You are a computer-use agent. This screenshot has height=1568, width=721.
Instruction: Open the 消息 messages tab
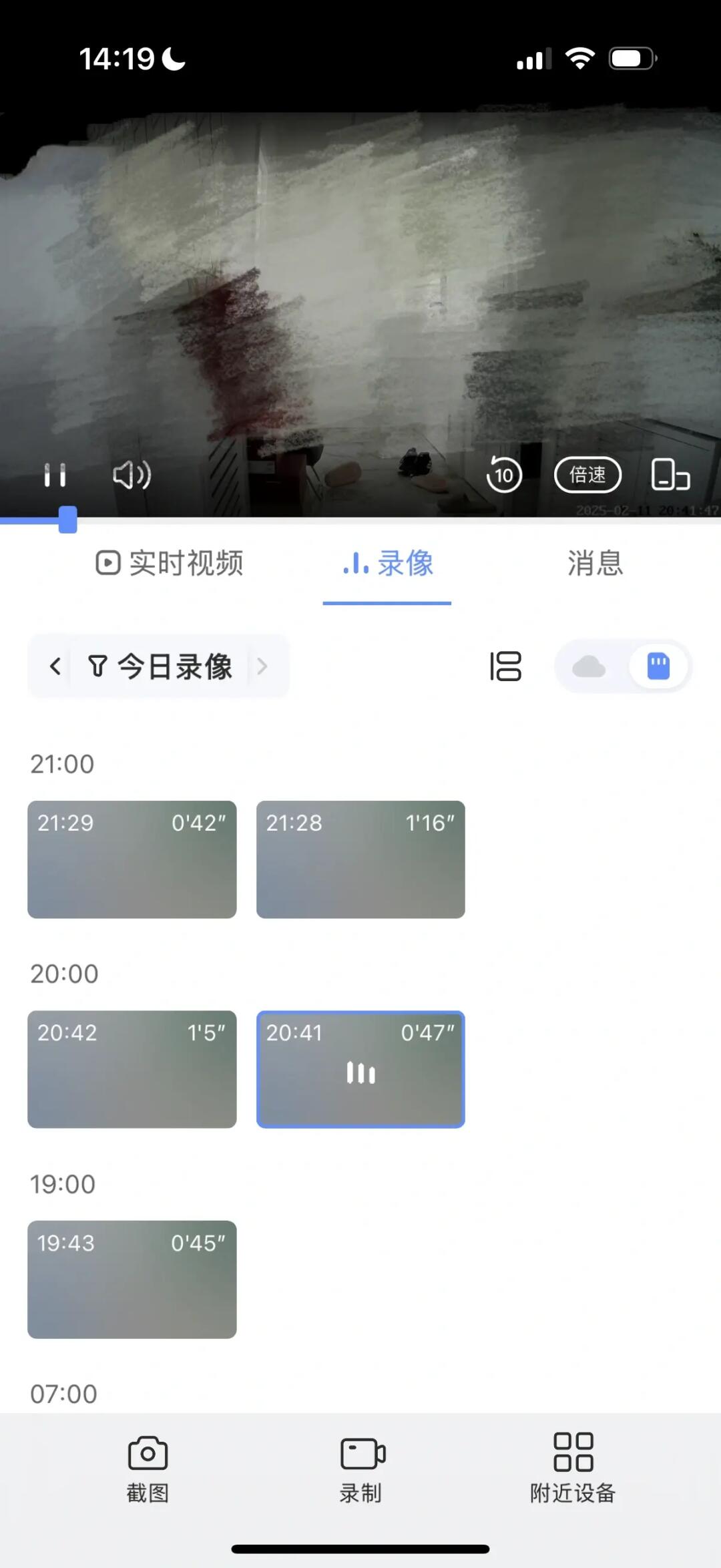[595, 564]
